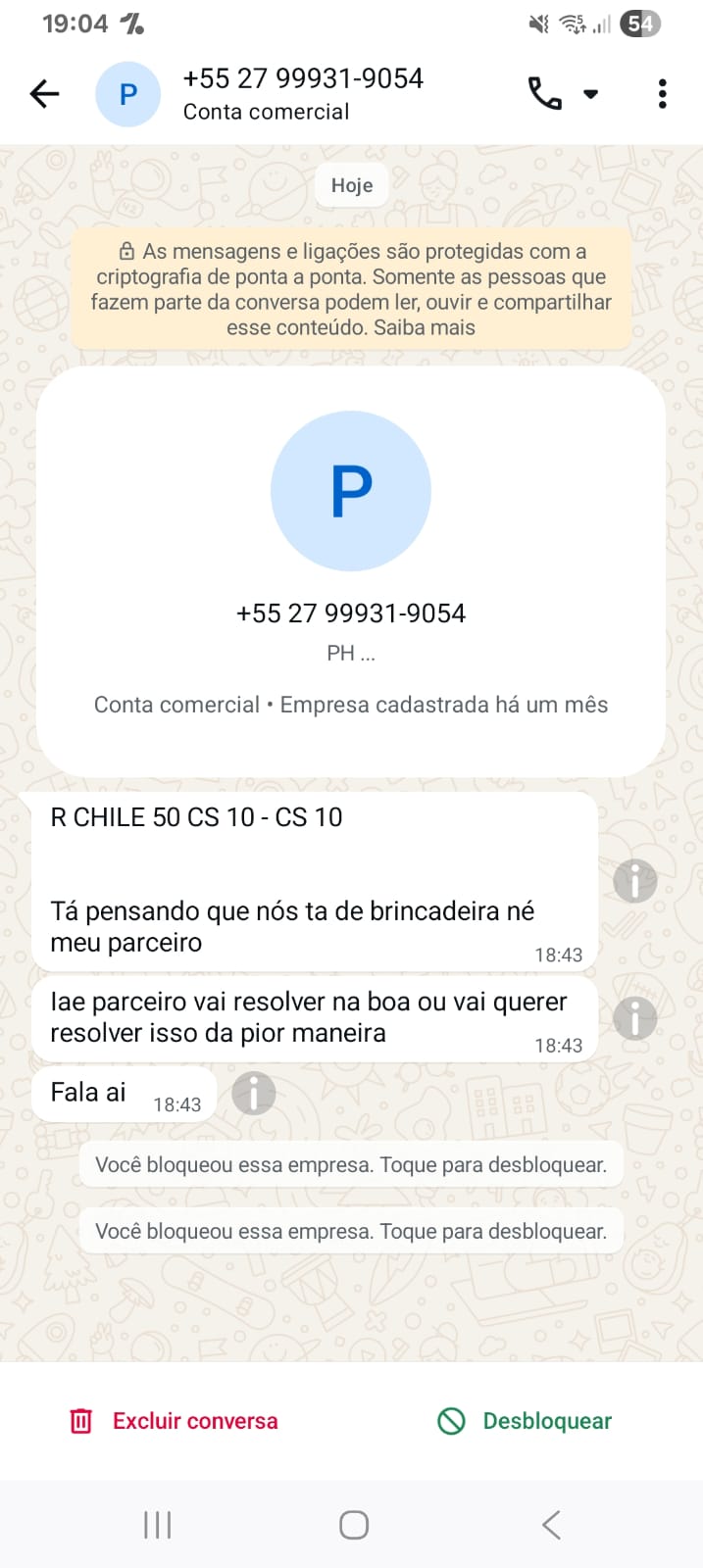Expand the call options dropdown arrow
This screenshot has height=1568, width=703.
590,94
